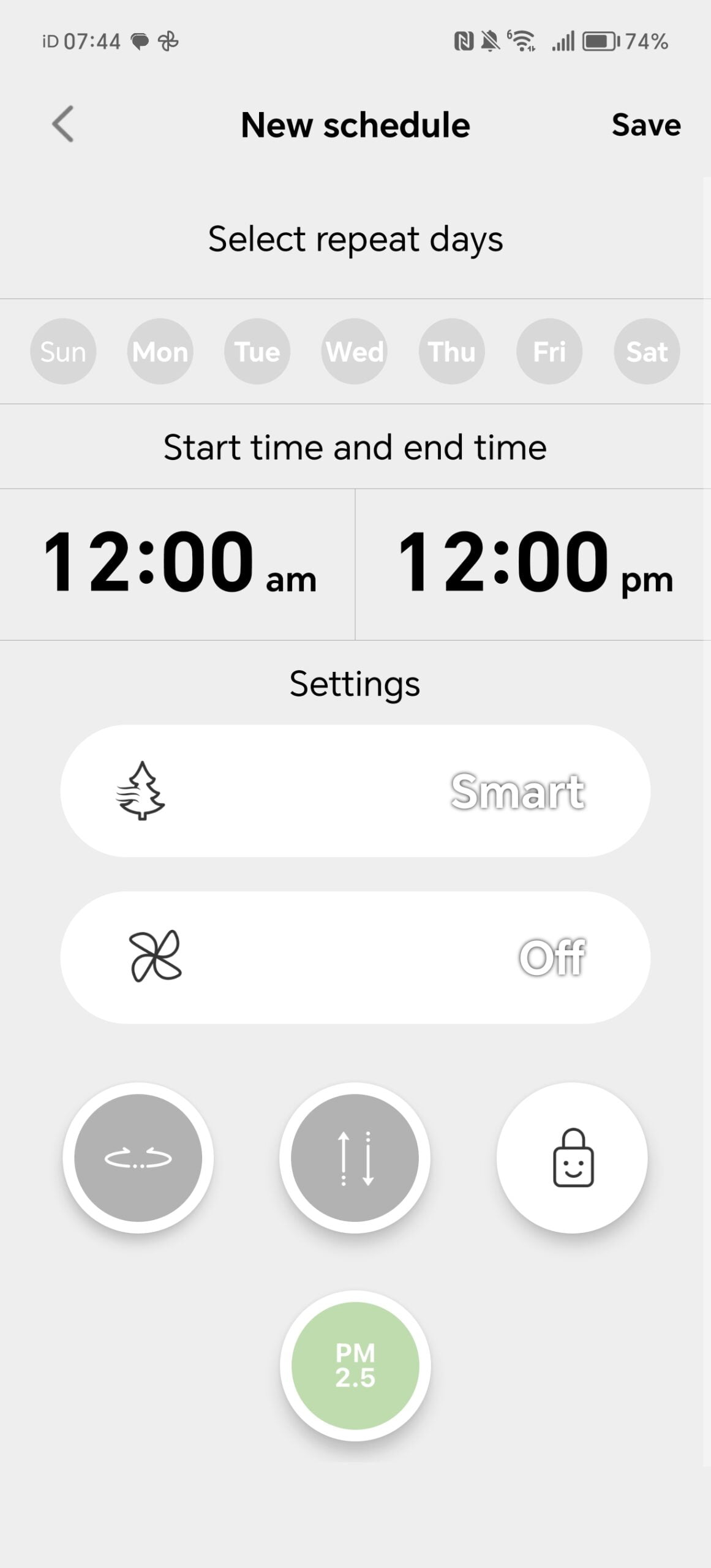Toggle vertical airflow direction
Image resolution: width=711 pixels, height=1568 pixels.
pyautogui.click(x=355, y=1158)
